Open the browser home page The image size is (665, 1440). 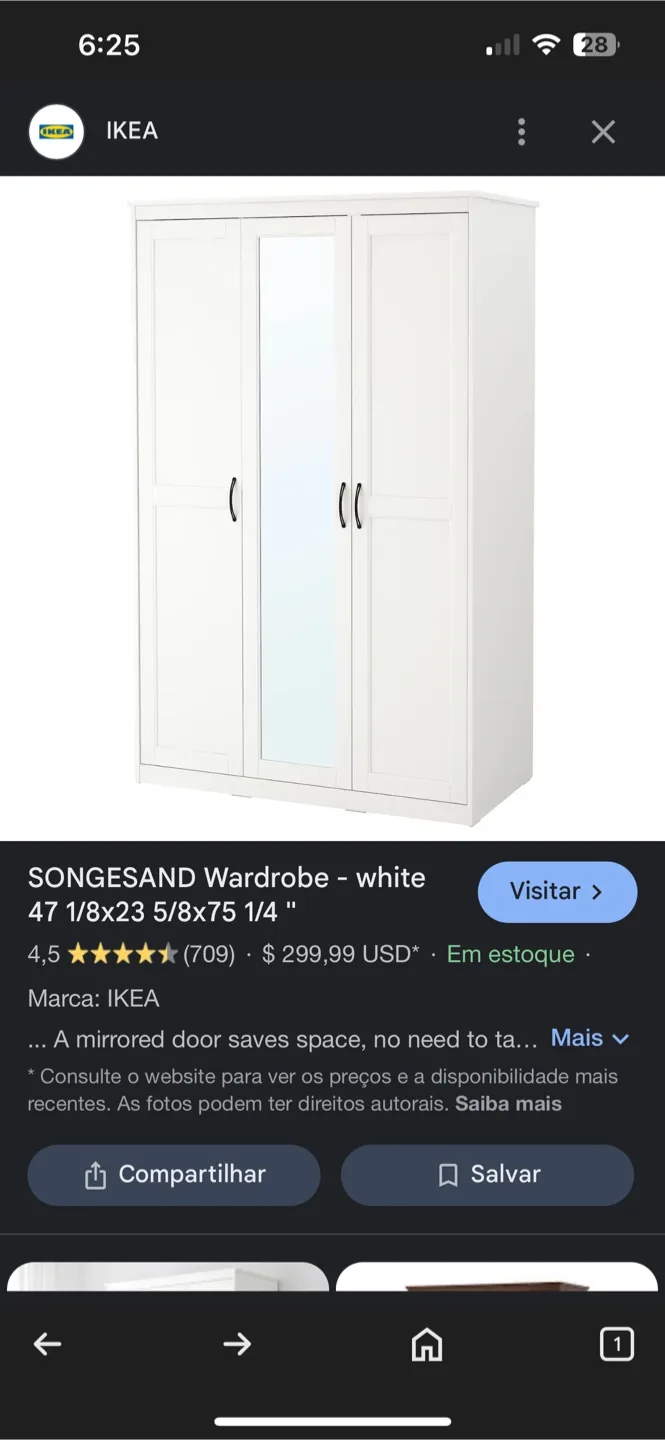[x=427, y=1345]
